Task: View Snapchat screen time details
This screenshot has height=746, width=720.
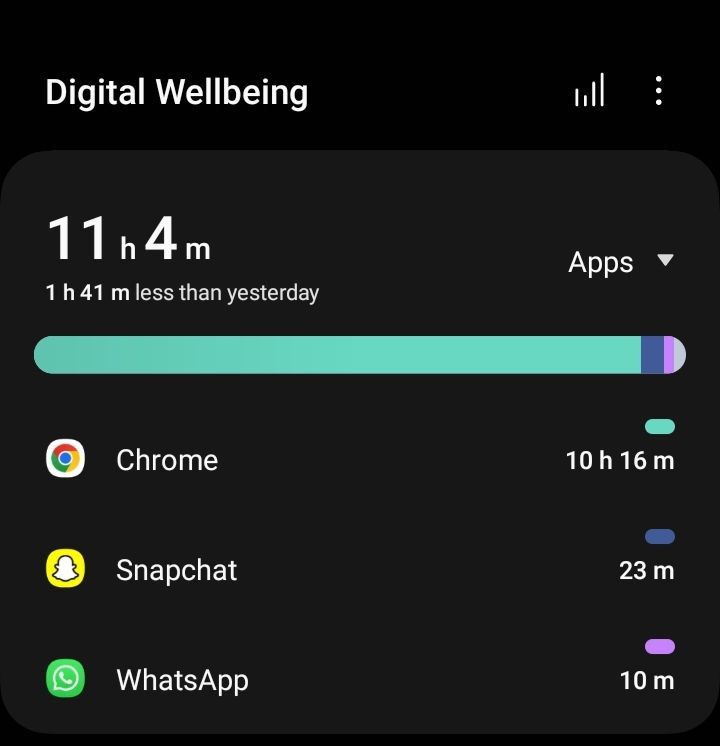Action: 360,569
